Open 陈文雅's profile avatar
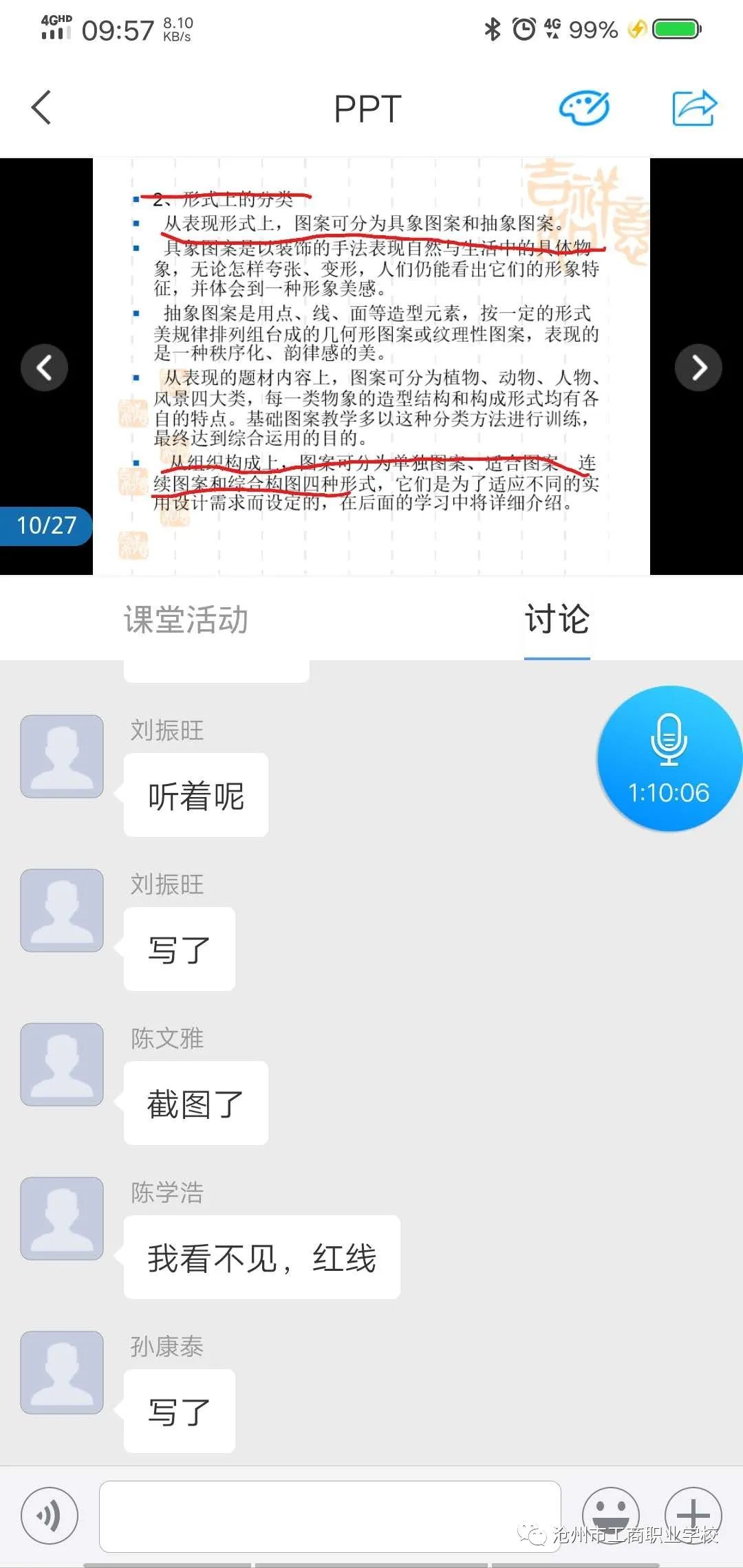The width and height of the screenshot is (743, 1568). (x=62, y=1065)
